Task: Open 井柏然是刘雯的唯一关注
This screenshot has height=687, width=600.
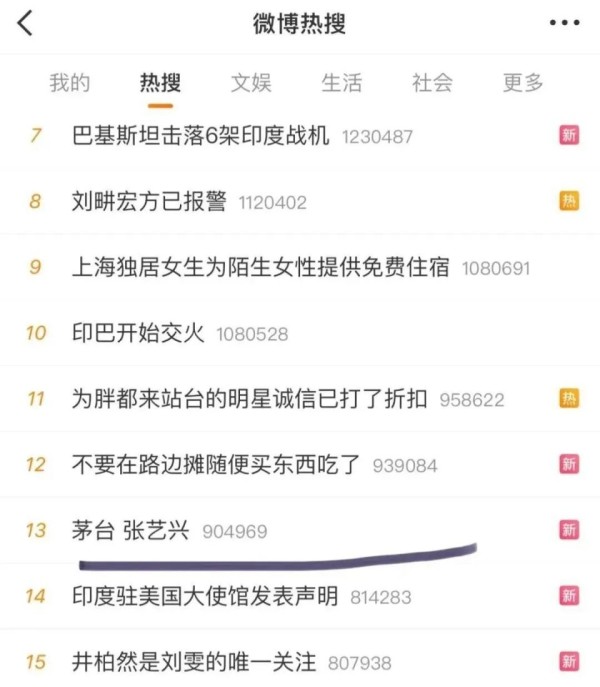Action: (x=194, y=662)
